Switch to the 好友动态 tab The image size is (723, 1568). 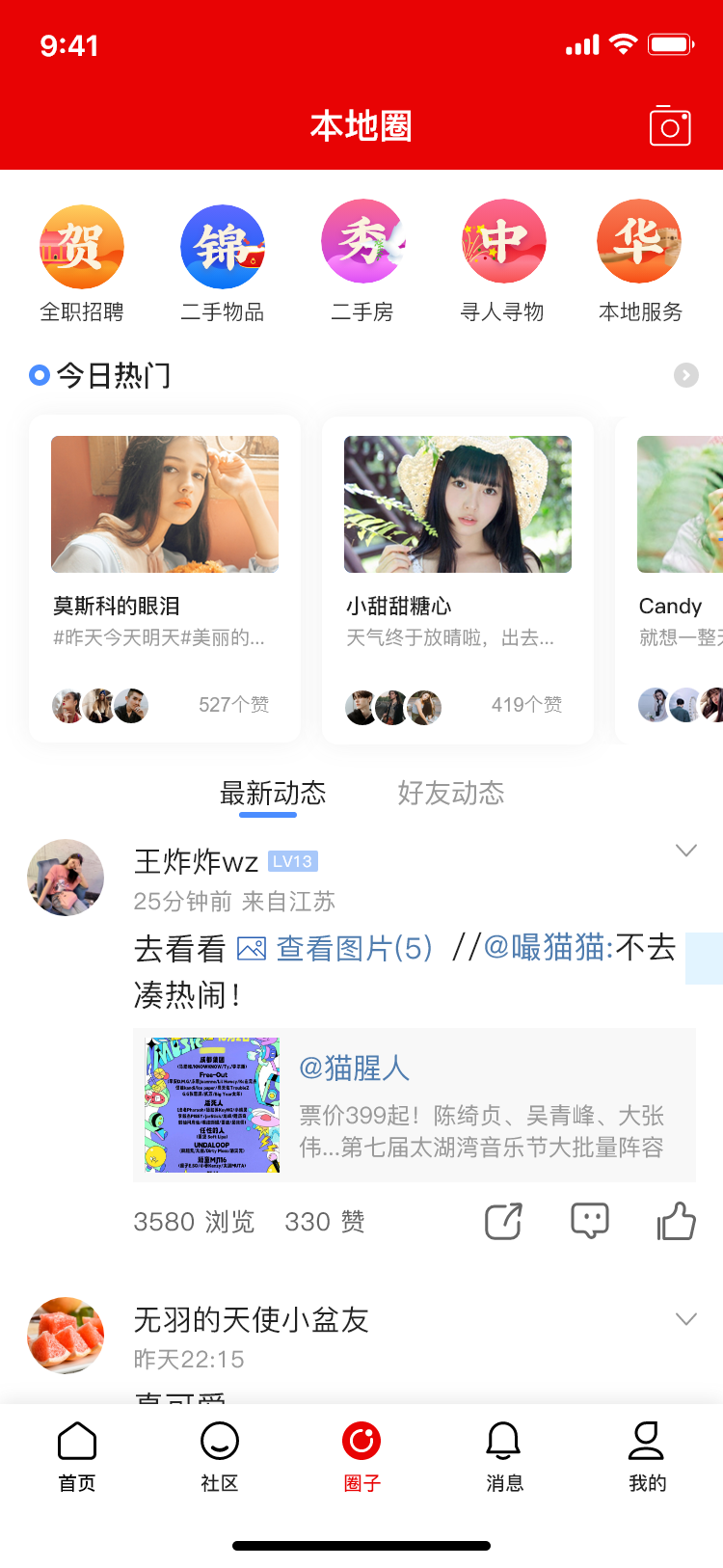tap(450, 793)
